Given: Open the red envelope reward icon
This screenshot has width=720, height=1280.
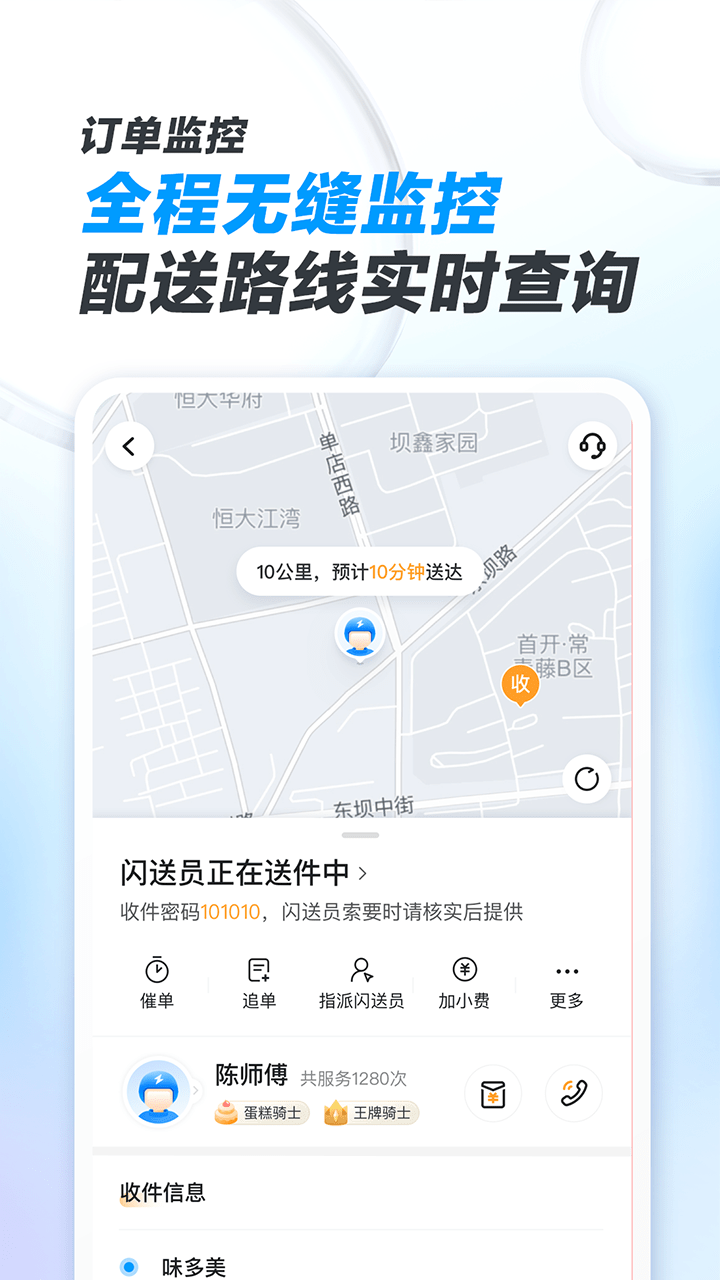Looking at the screenshot, I should [493, 1094].
